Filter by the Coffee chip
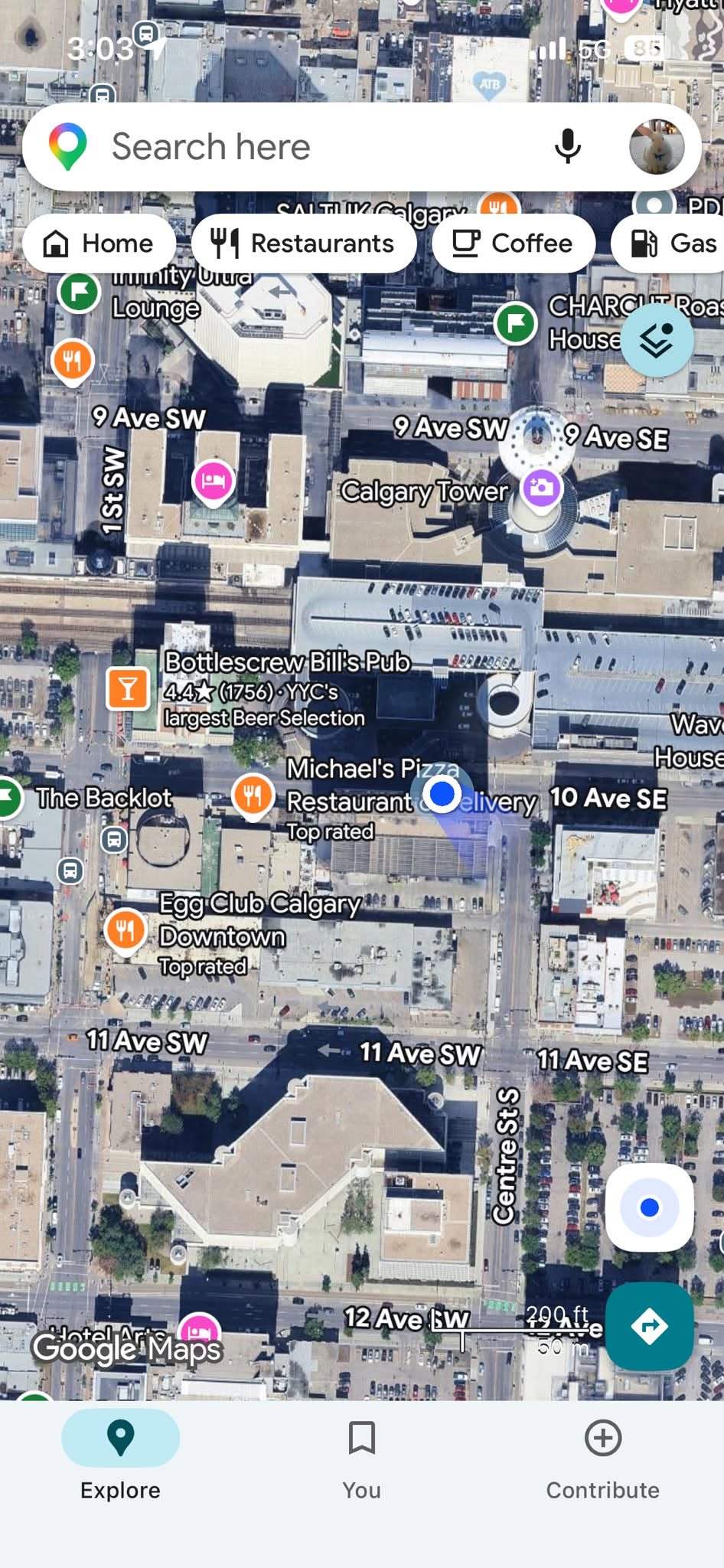Image resolution: width=724 pixels, height=1568 pixels. [514, 243]
